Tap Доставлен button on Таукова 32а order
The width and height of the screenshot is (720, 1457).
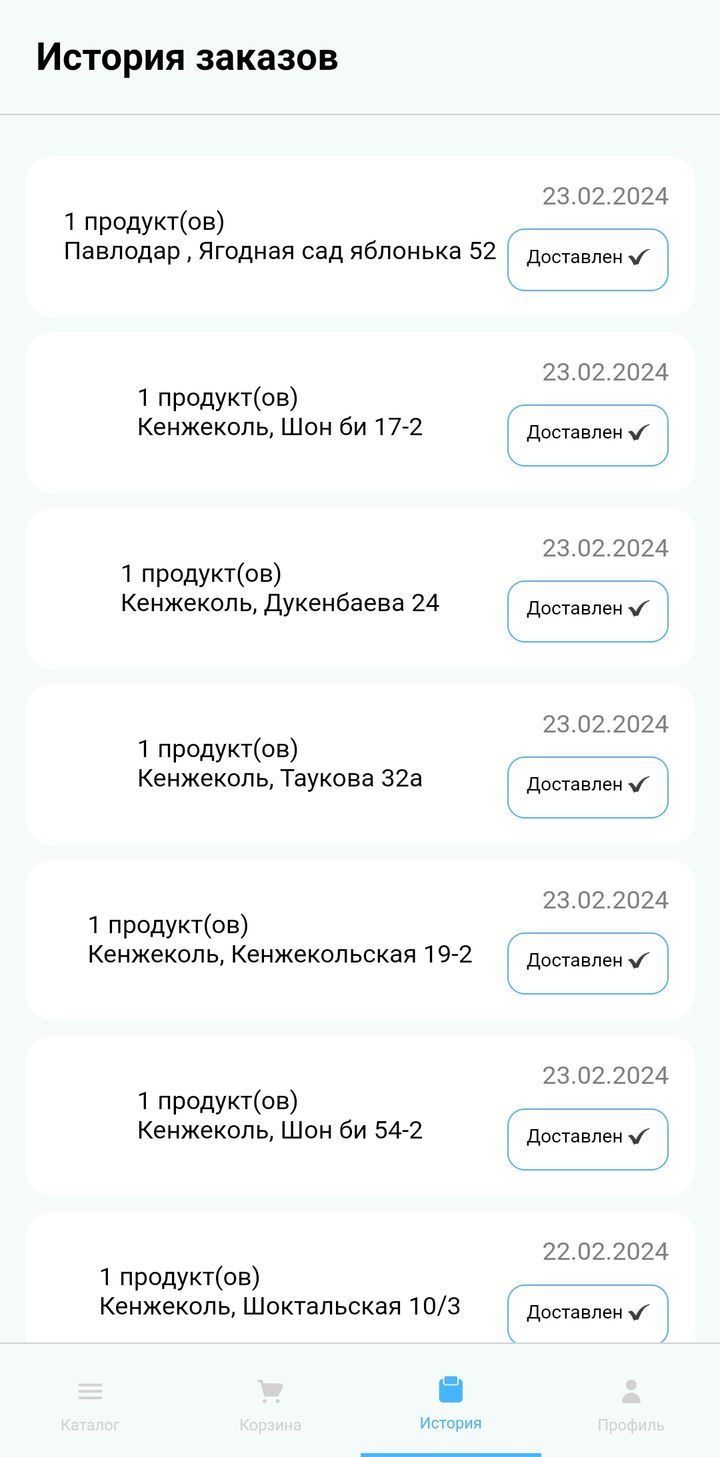coord(588,787)
